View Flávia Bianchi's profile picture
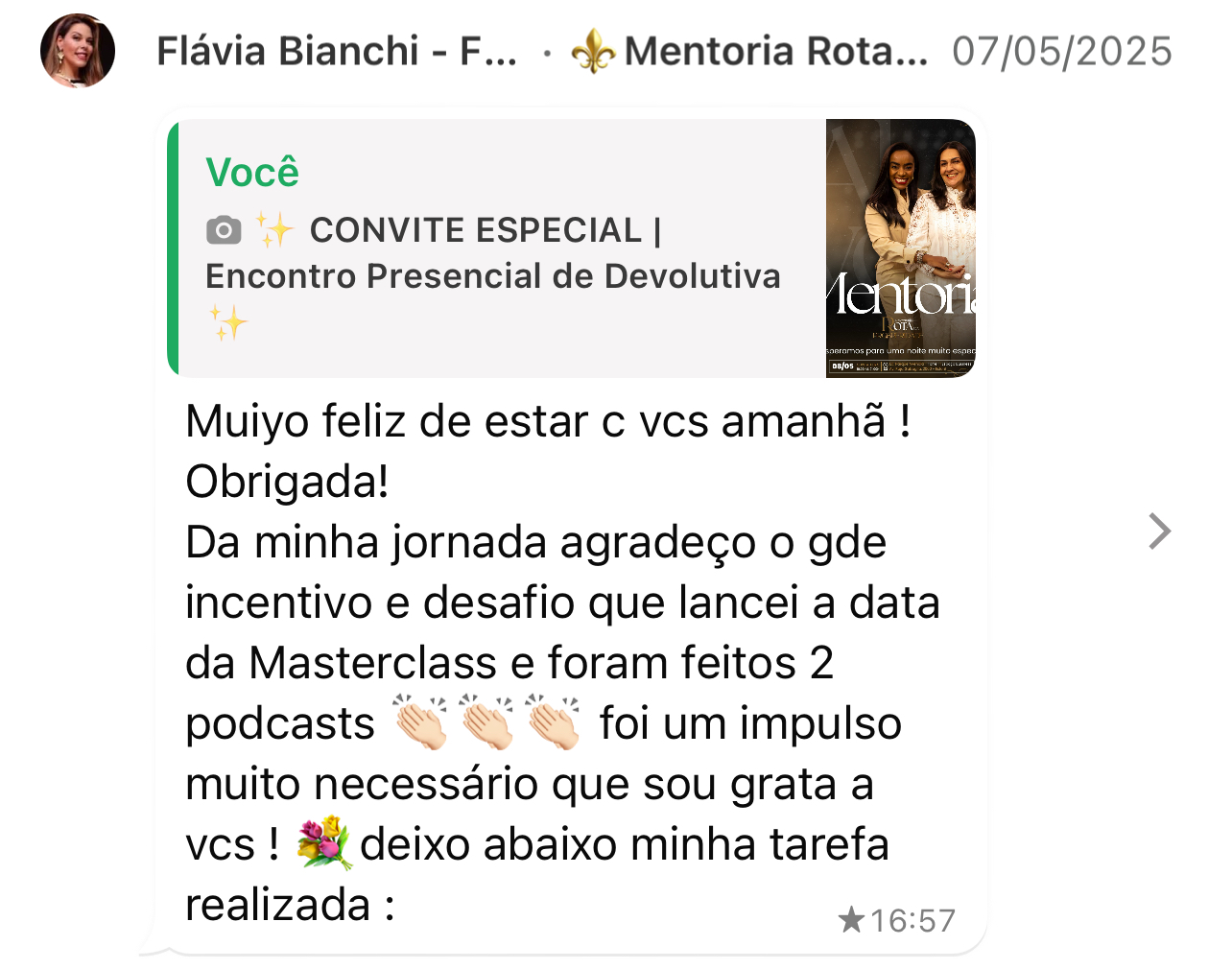The width and height of the screenshot is (1232, 969). [78, 51]
